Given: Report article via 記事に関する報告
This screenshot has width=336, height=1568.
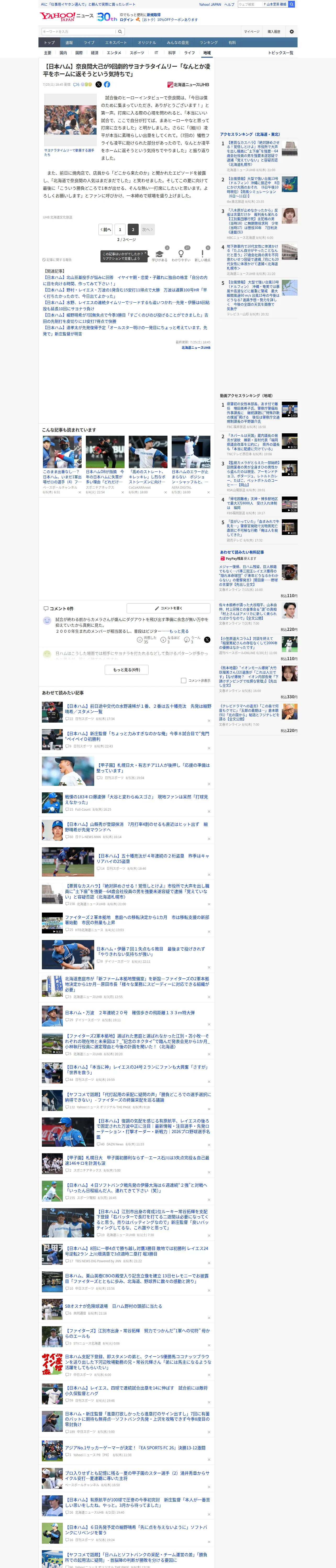Looking at the screenshot, I should click(x=57, y=259).
